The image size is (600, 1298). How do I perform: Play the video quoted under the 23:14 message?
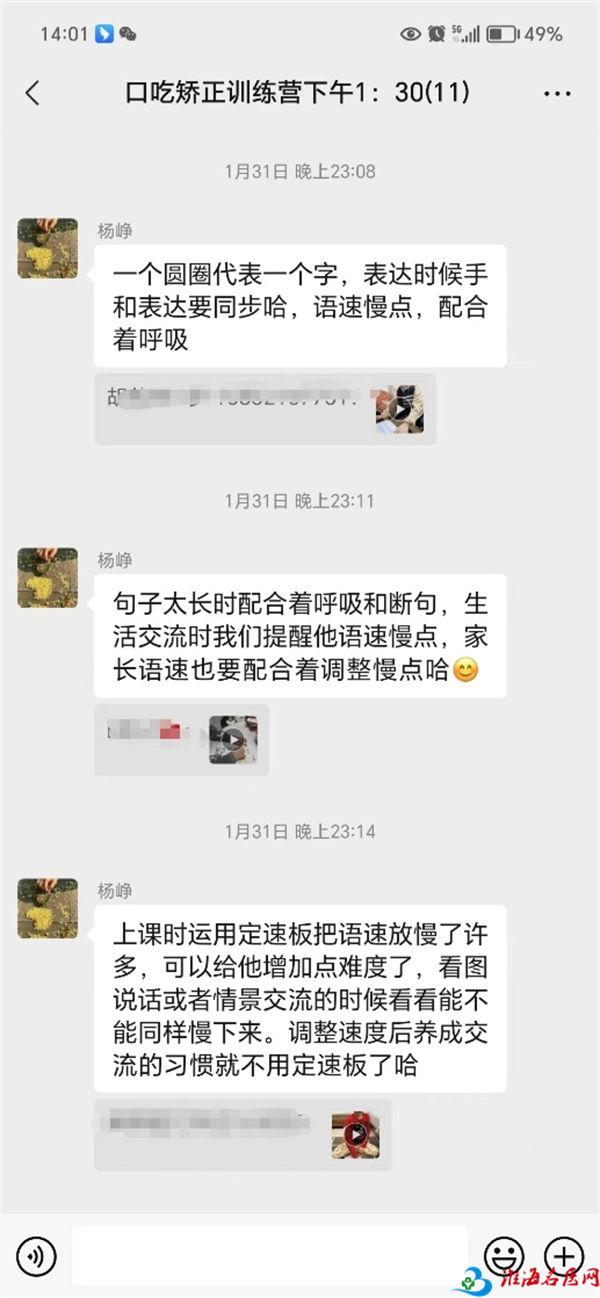(355, 1135)
